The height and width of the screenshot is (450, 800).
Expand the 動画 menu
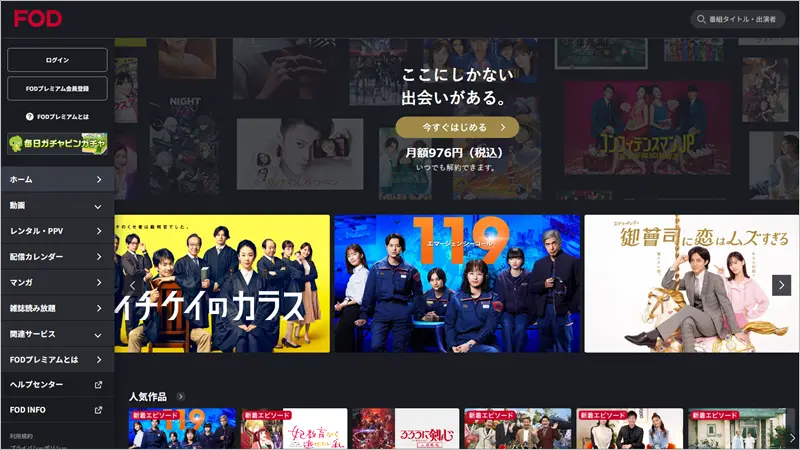56,206
